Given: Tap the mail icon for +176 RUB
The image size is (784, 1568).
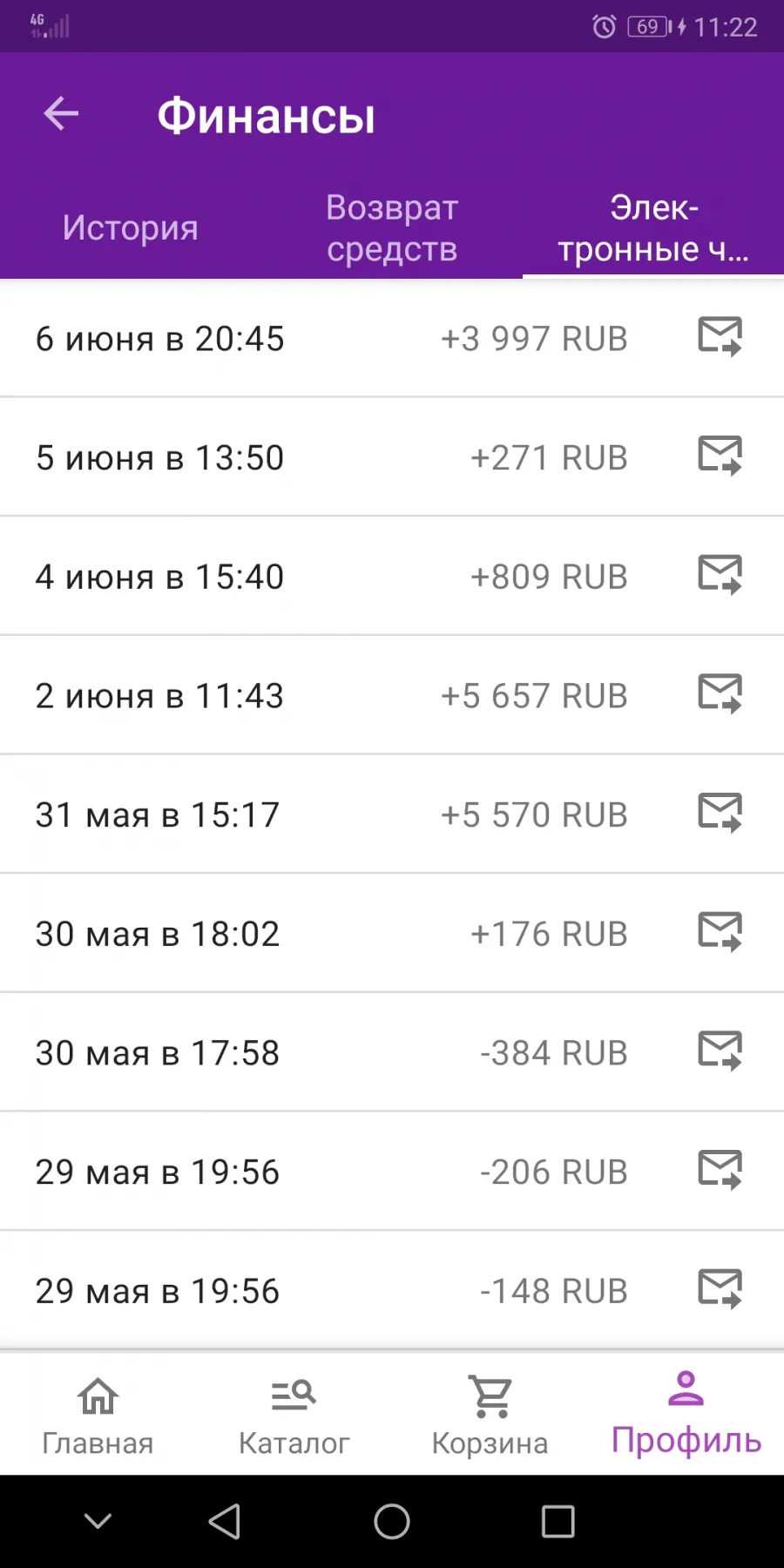Looking at the screenshot, I should [720, 932].
